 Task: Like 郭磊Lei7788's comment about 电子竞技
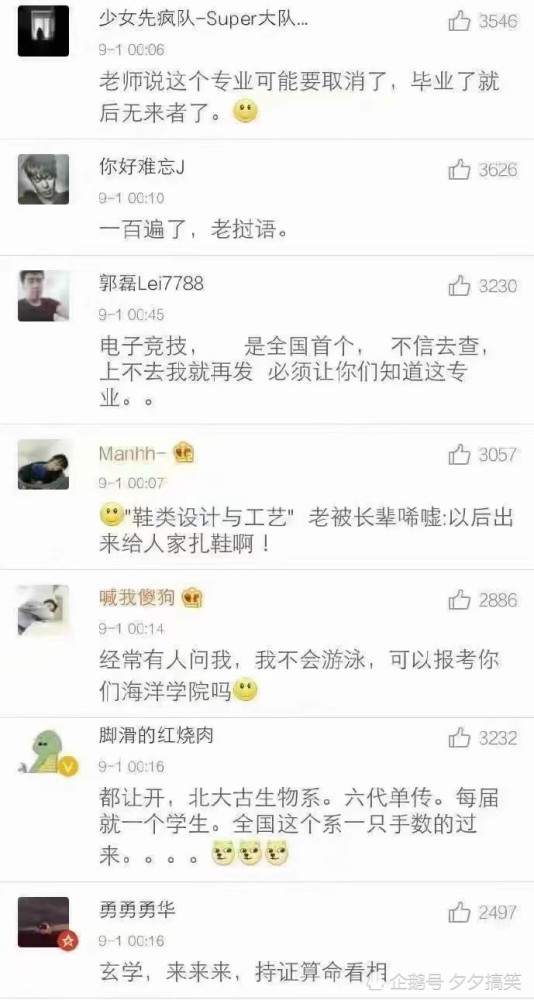pos(459,286)
